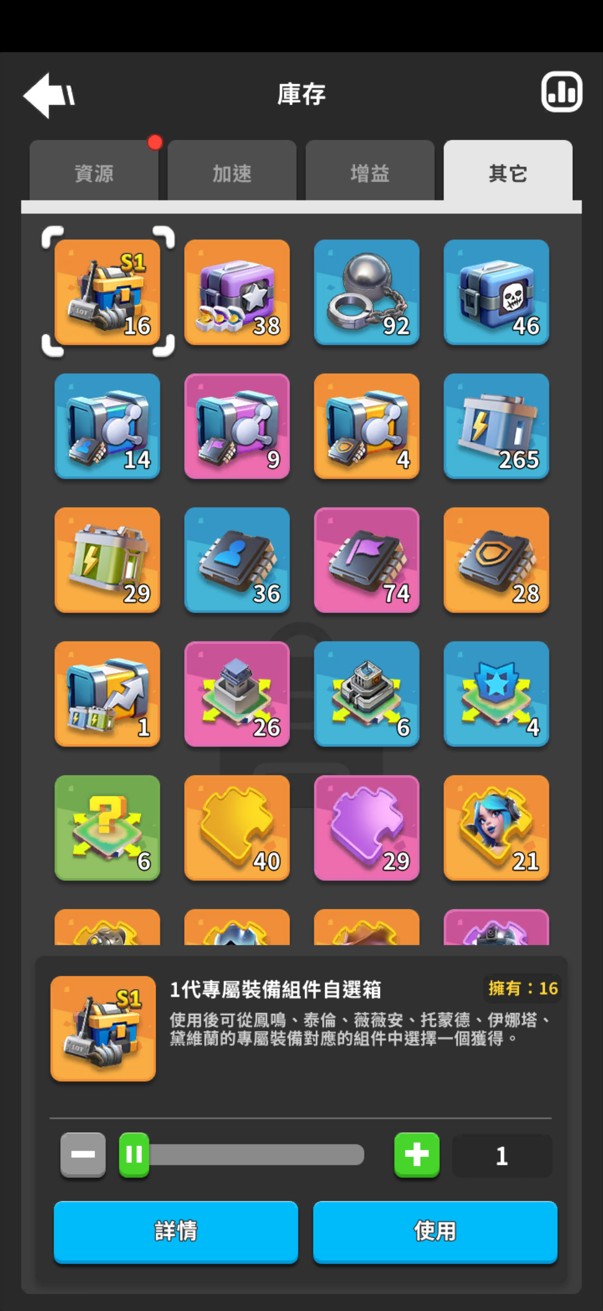
Task: Select the pink flag chip with count 74
Action: pyautogui.click(x=367, y=560)
